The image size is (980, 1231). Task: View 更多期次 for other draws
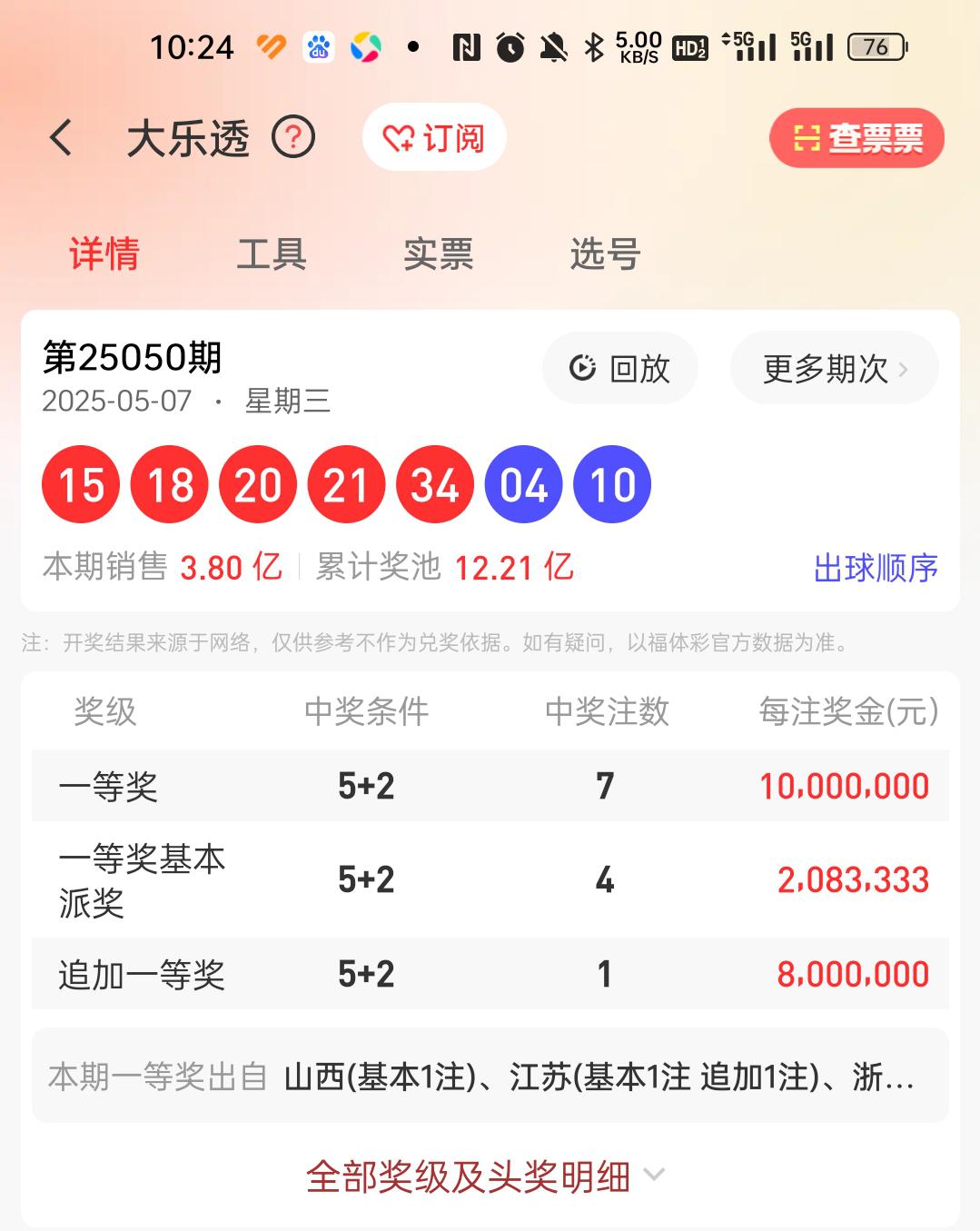pos(834,368)
